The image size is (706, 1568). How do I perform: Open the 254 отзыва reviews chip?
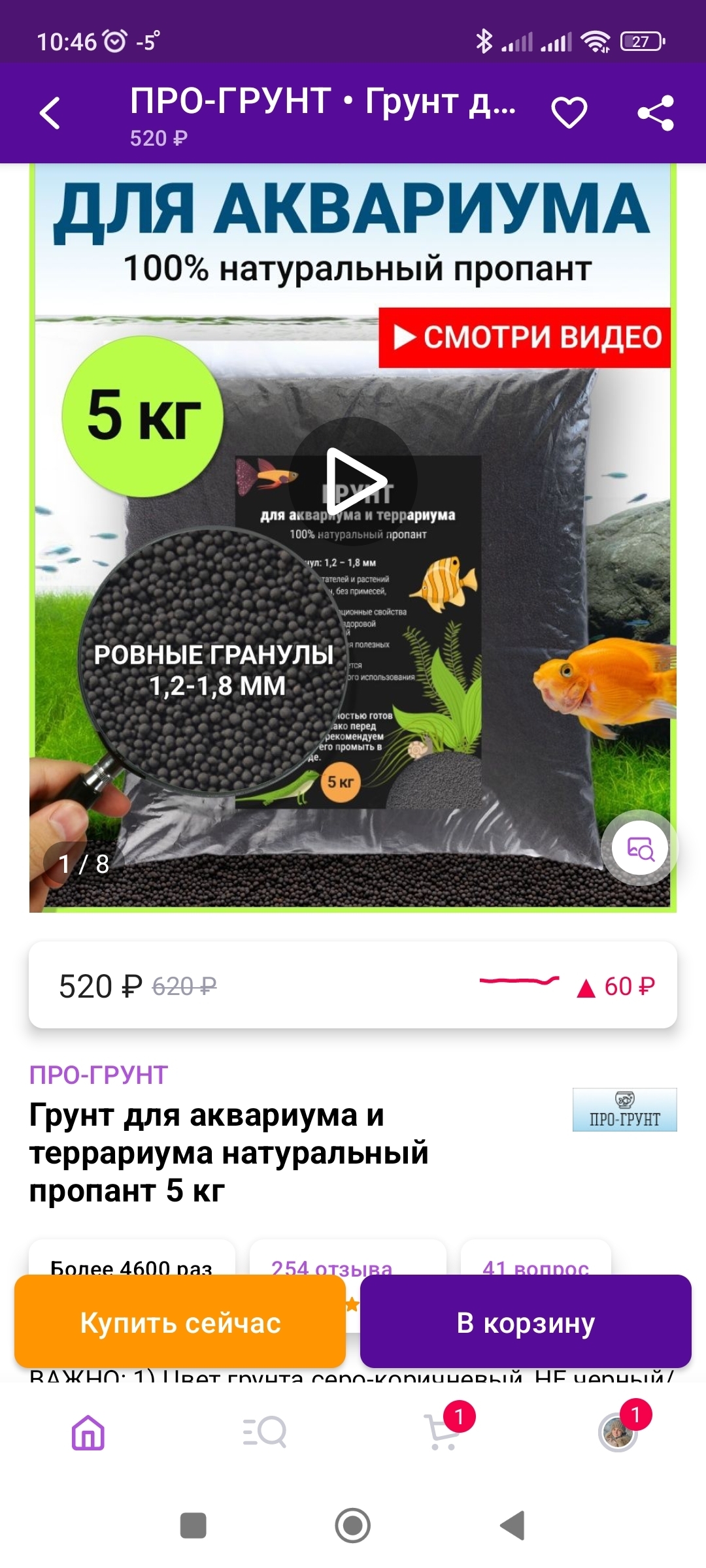coord(331,1264)
